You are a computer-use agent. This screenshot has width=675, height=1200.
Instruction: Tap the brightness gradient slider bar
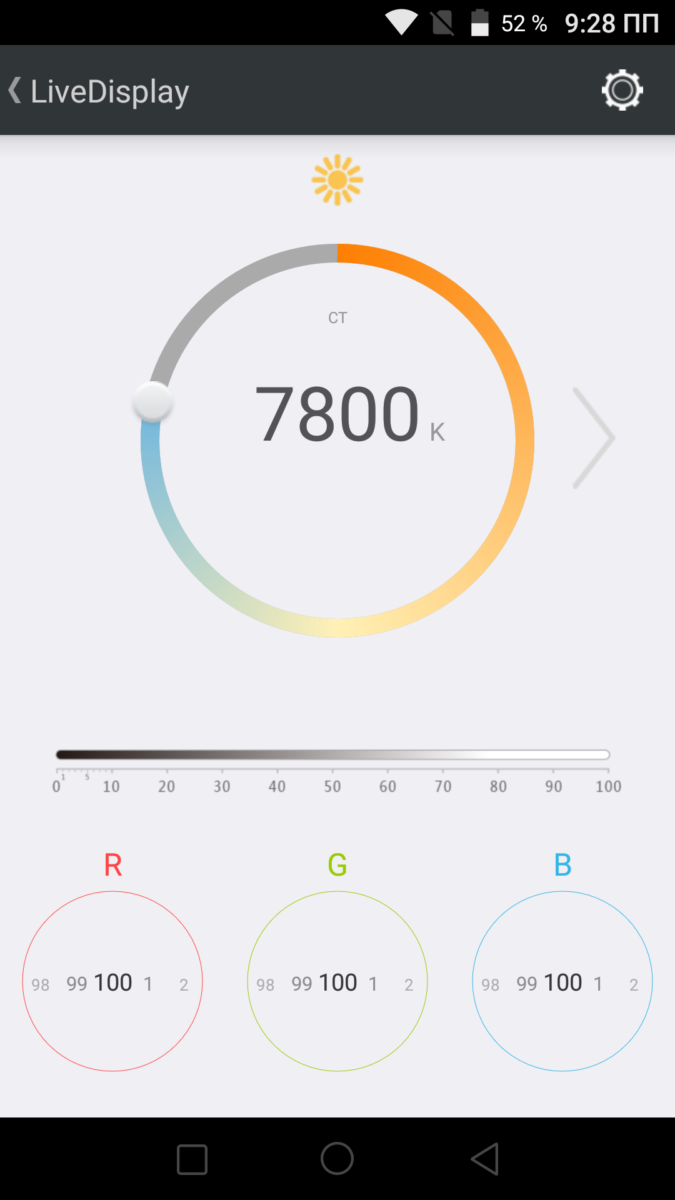pyautogui.click(x=333, y=755)
